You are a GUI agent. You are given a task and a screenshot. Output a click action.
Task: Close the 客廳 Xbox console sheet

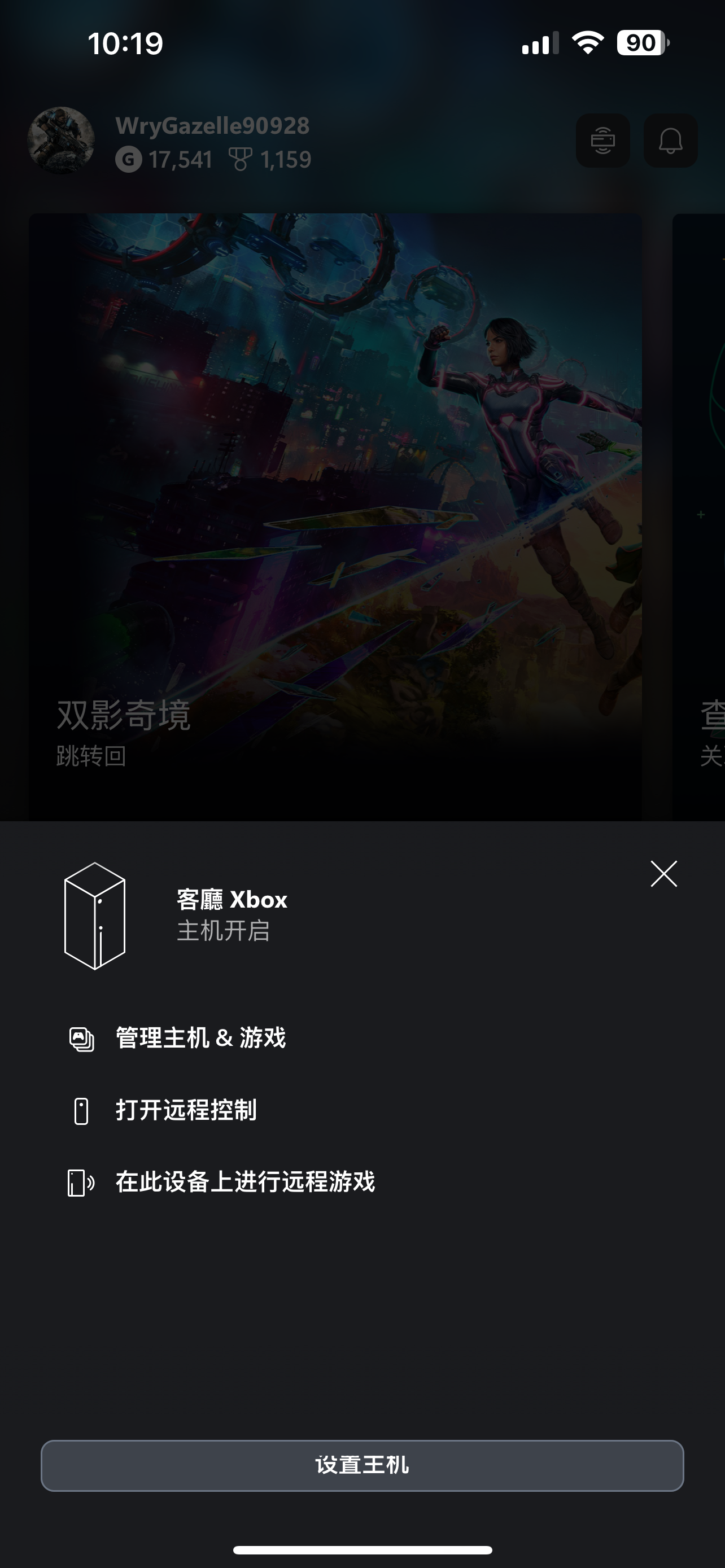[x=663, y=874]
